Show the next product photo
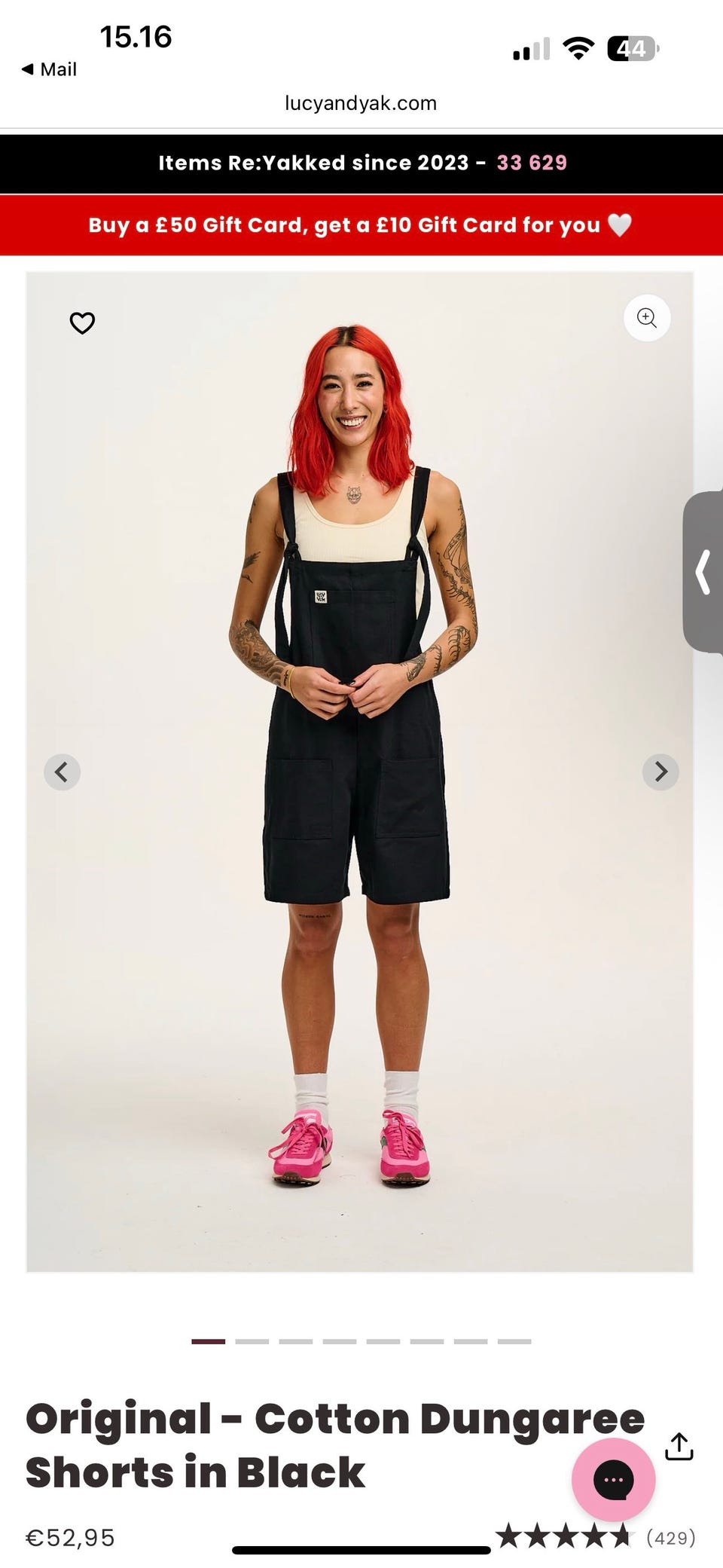This screenshot has height=1568, width=723. pyautogui.click(x=660, y=772)
